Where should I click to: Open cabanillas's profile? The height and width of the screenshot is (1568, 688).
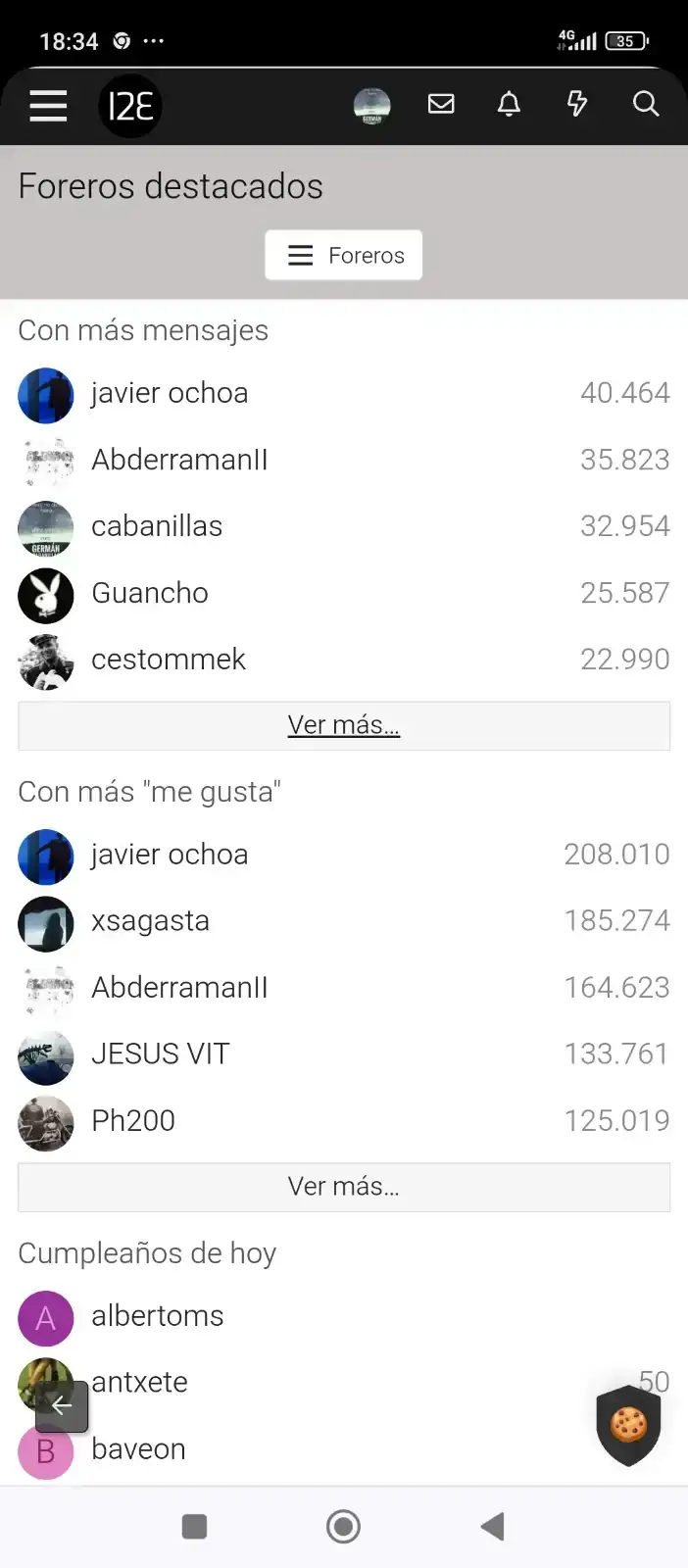tap(157, 526)
